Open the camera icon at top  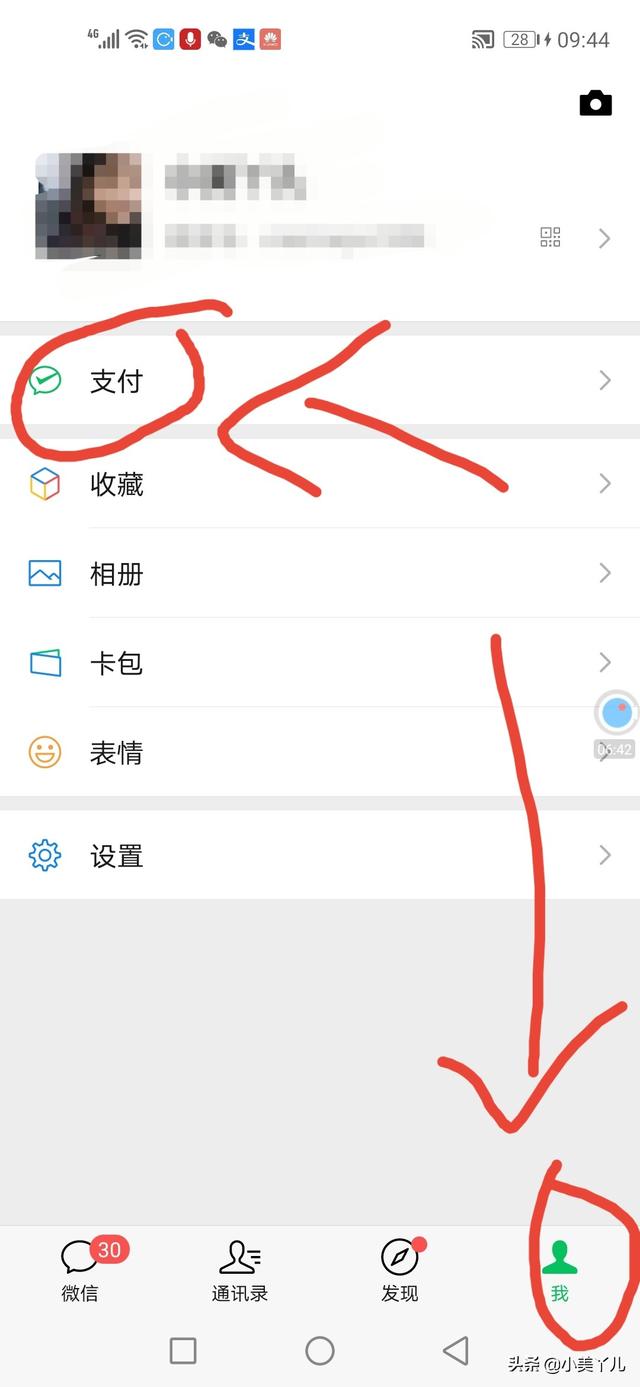(595, 103)
